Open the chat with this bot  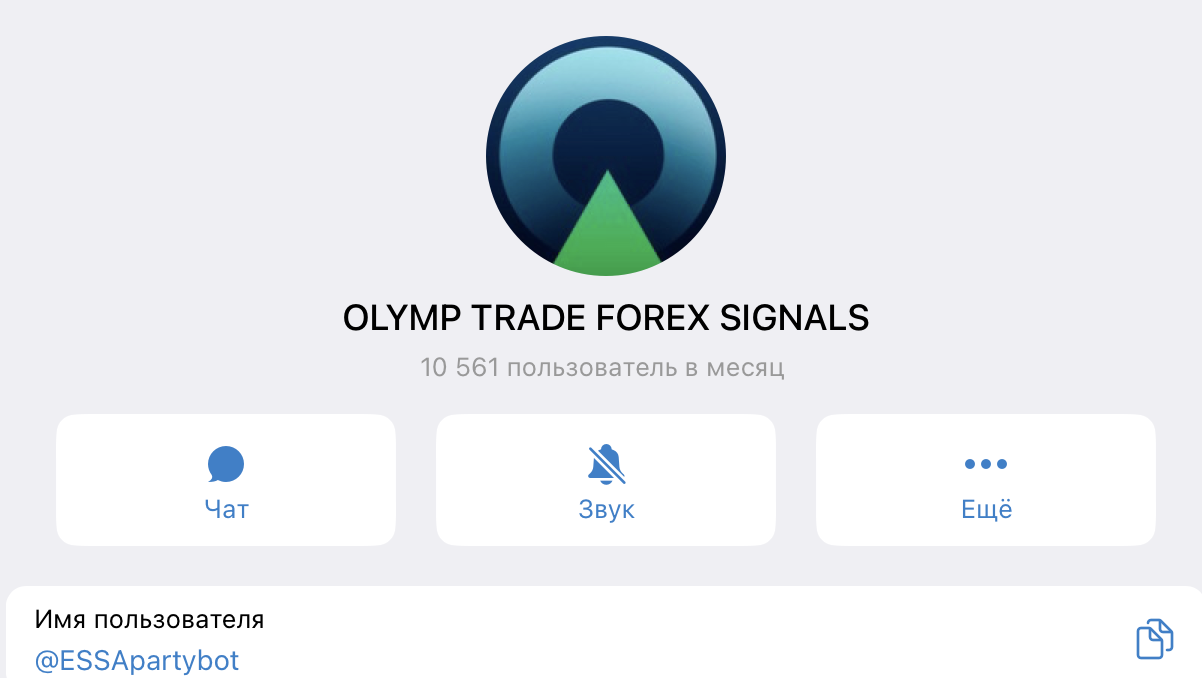pos(226,480)
